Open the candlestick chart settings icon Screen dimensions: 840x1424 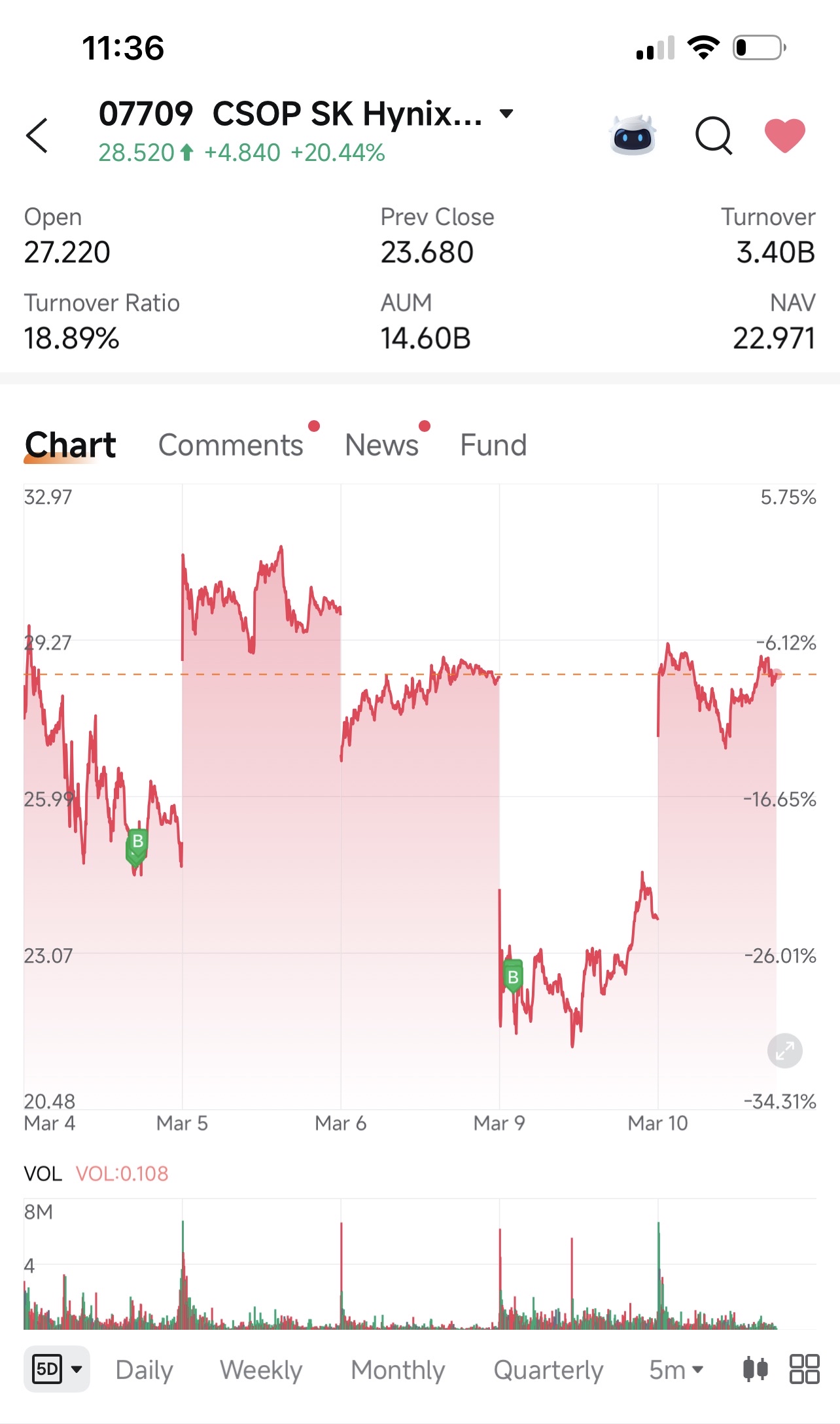pyautogui.click(x=756, y=1369)
